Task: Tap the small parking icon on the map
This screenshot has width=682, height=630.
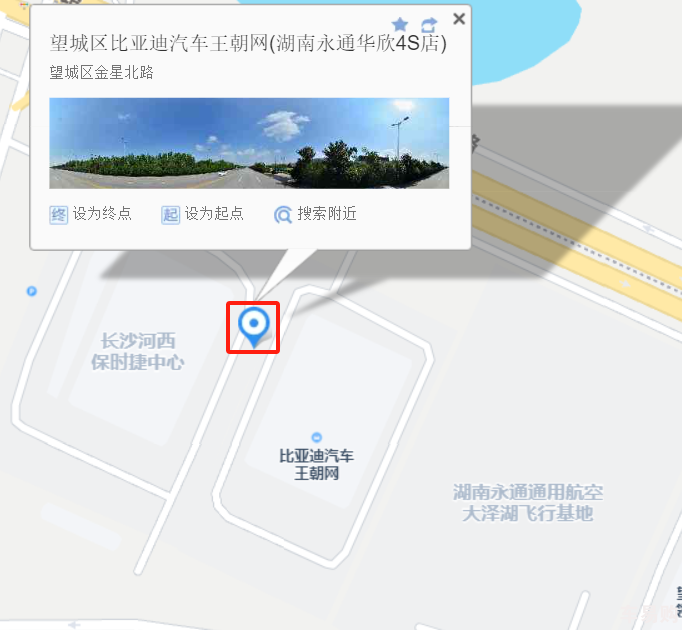Action: tap(31, 291)
